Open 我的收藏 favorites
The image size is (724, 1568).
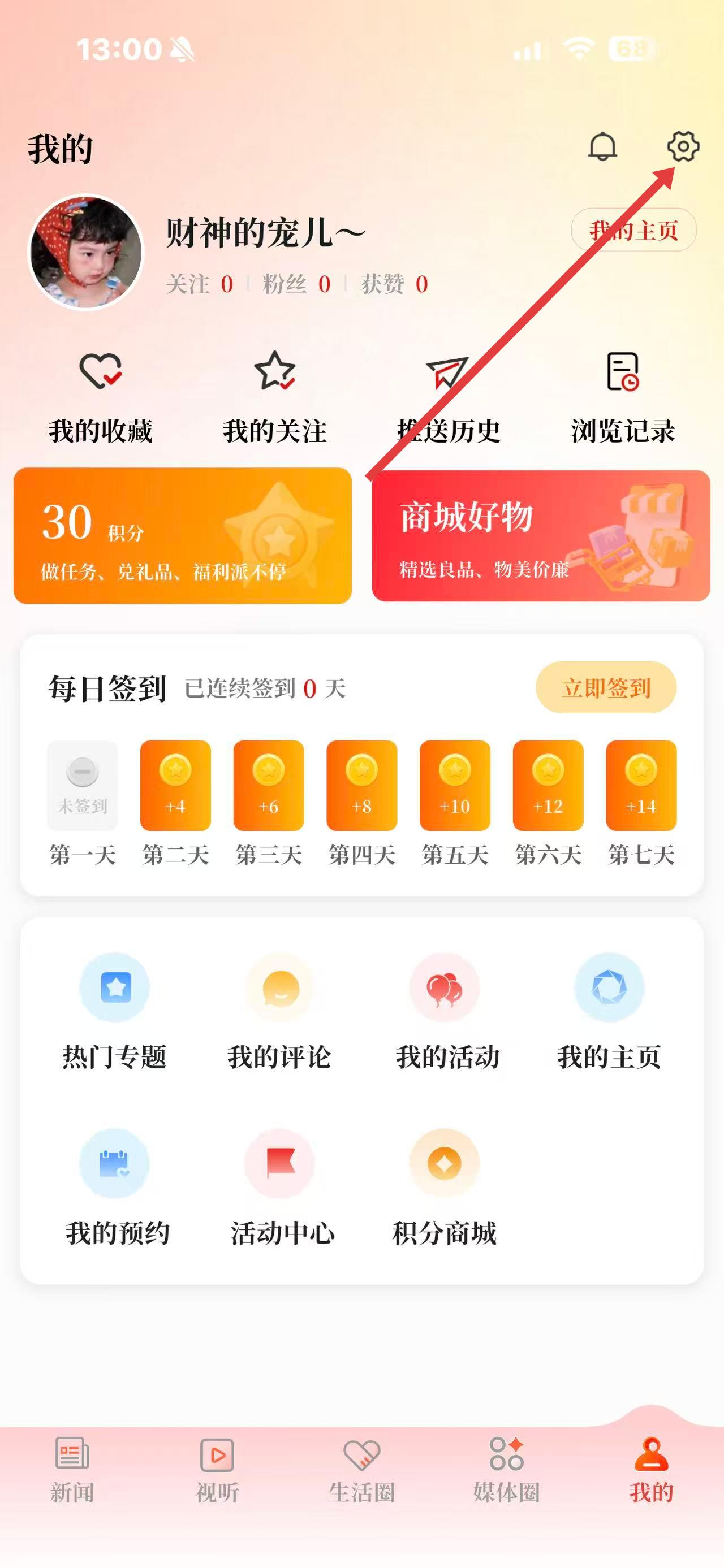[101, 397]
